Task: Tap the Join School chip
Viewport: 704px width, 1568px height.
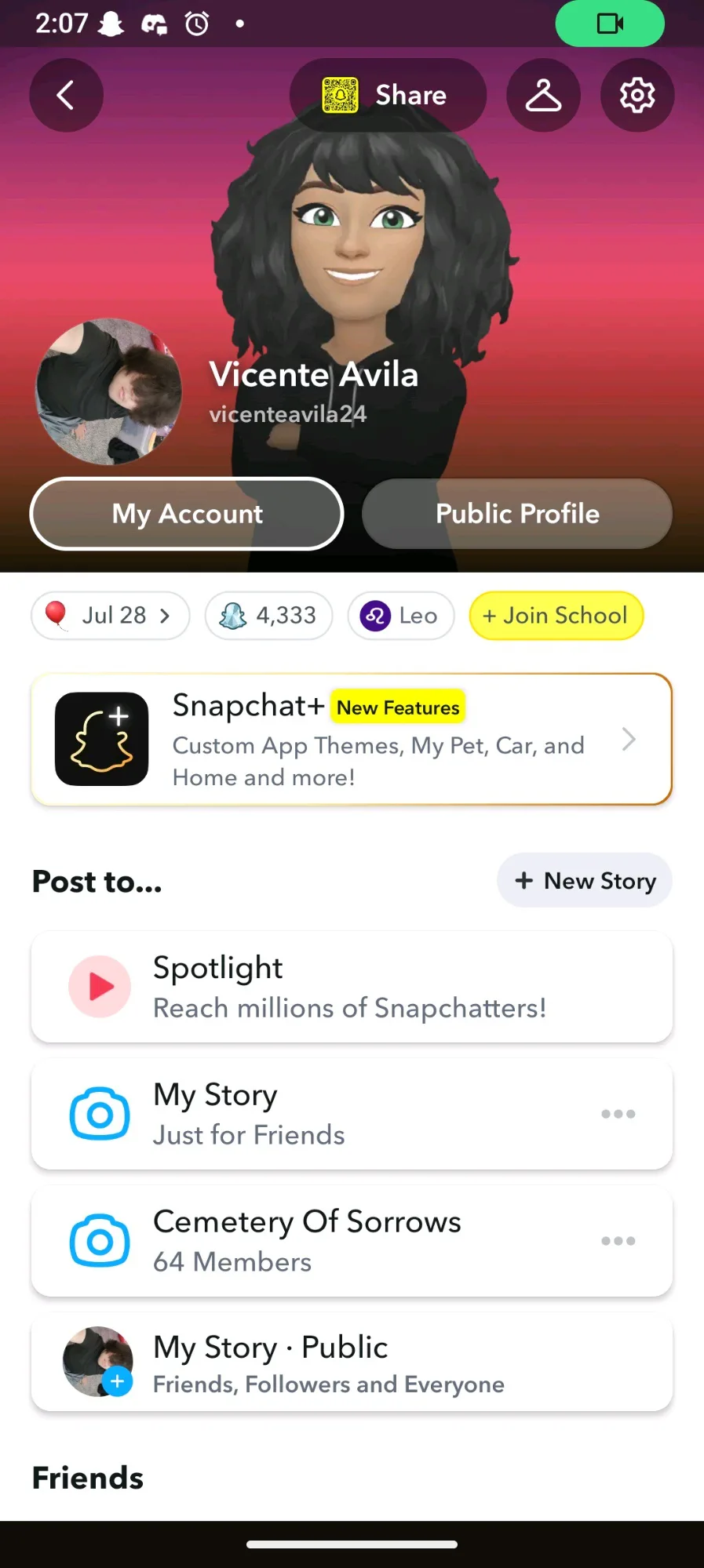Action: [556, 616]
